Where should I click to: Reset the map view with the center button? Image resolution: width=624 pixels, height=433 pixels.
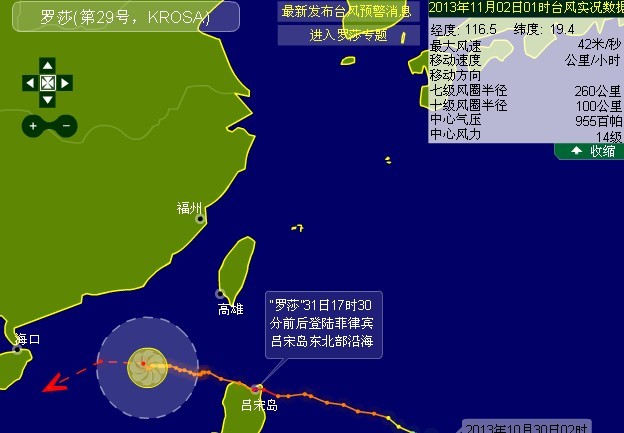pyautogui.click(x=46, y=83)
